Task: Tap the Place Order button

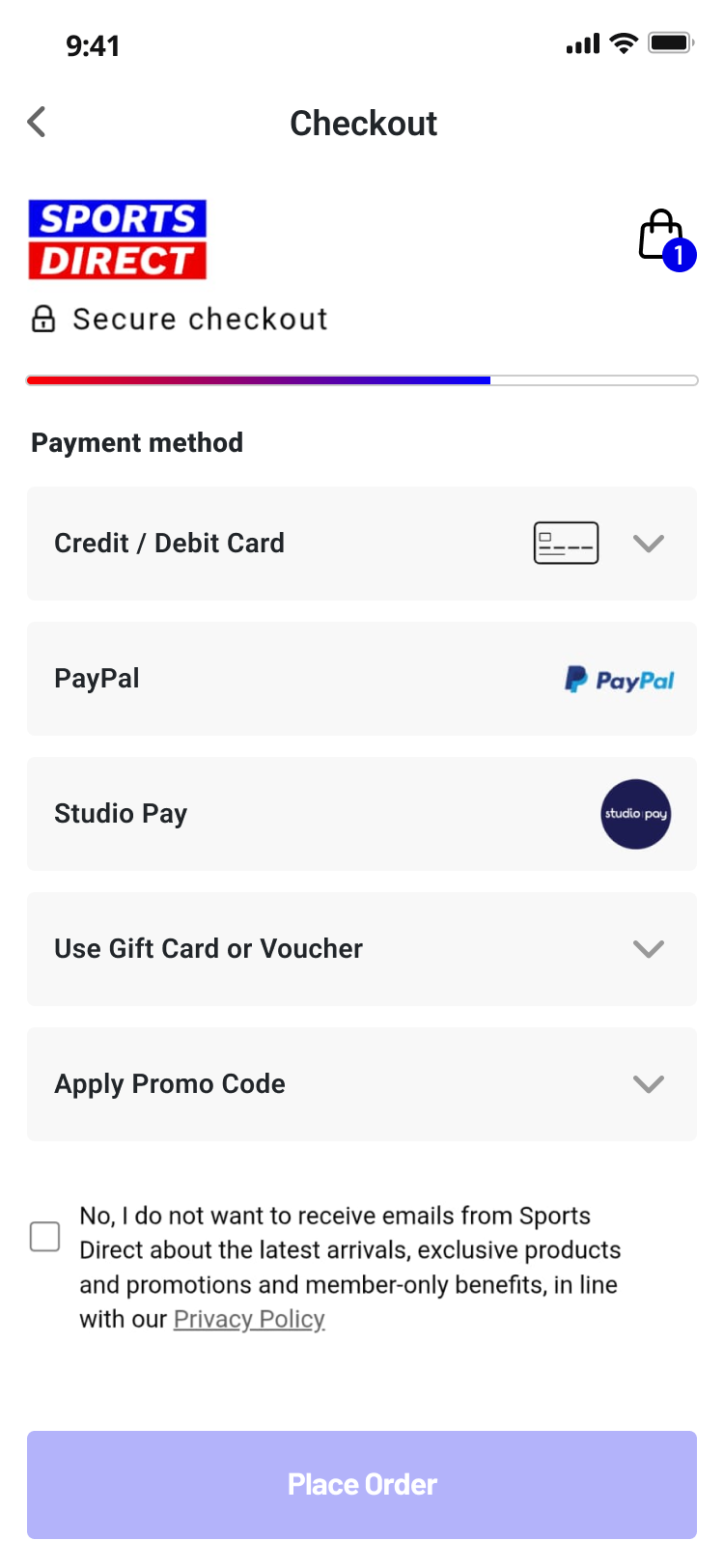Action: coord(361,1484)
